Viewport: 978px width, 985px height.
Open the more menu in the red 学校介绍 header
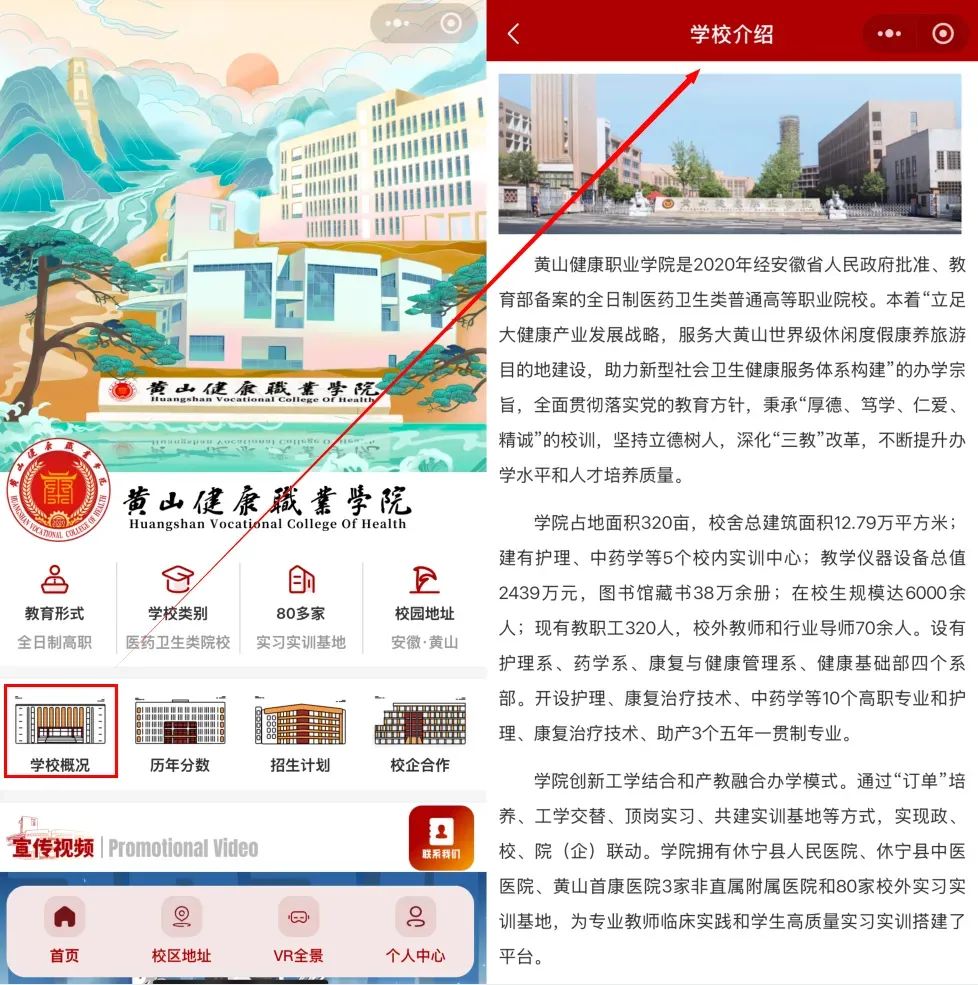[888, 34]
